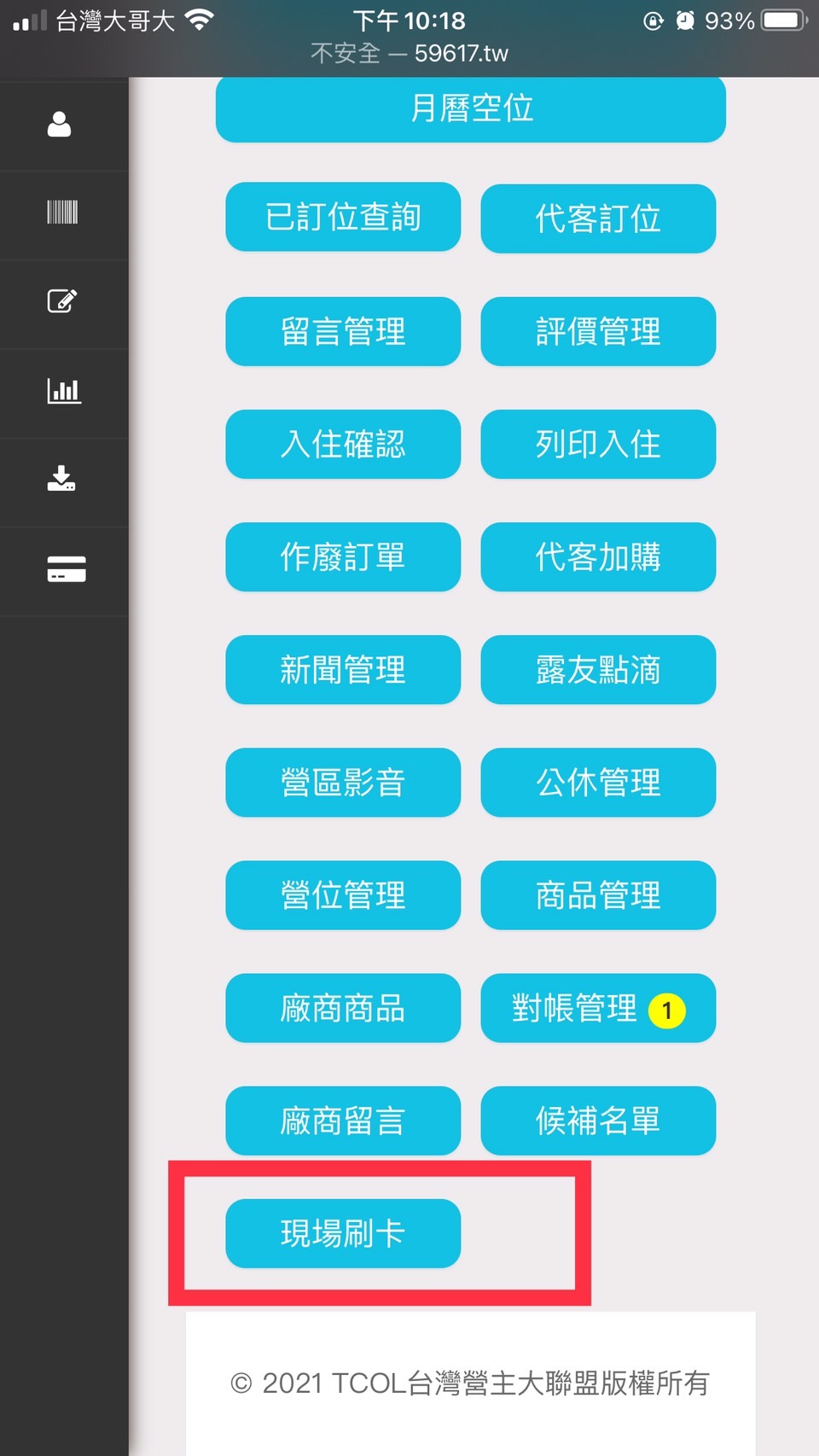Open 對帳管理 with one notification
This screenshot has height=1456, width=819.
[x=598, y=1008]
